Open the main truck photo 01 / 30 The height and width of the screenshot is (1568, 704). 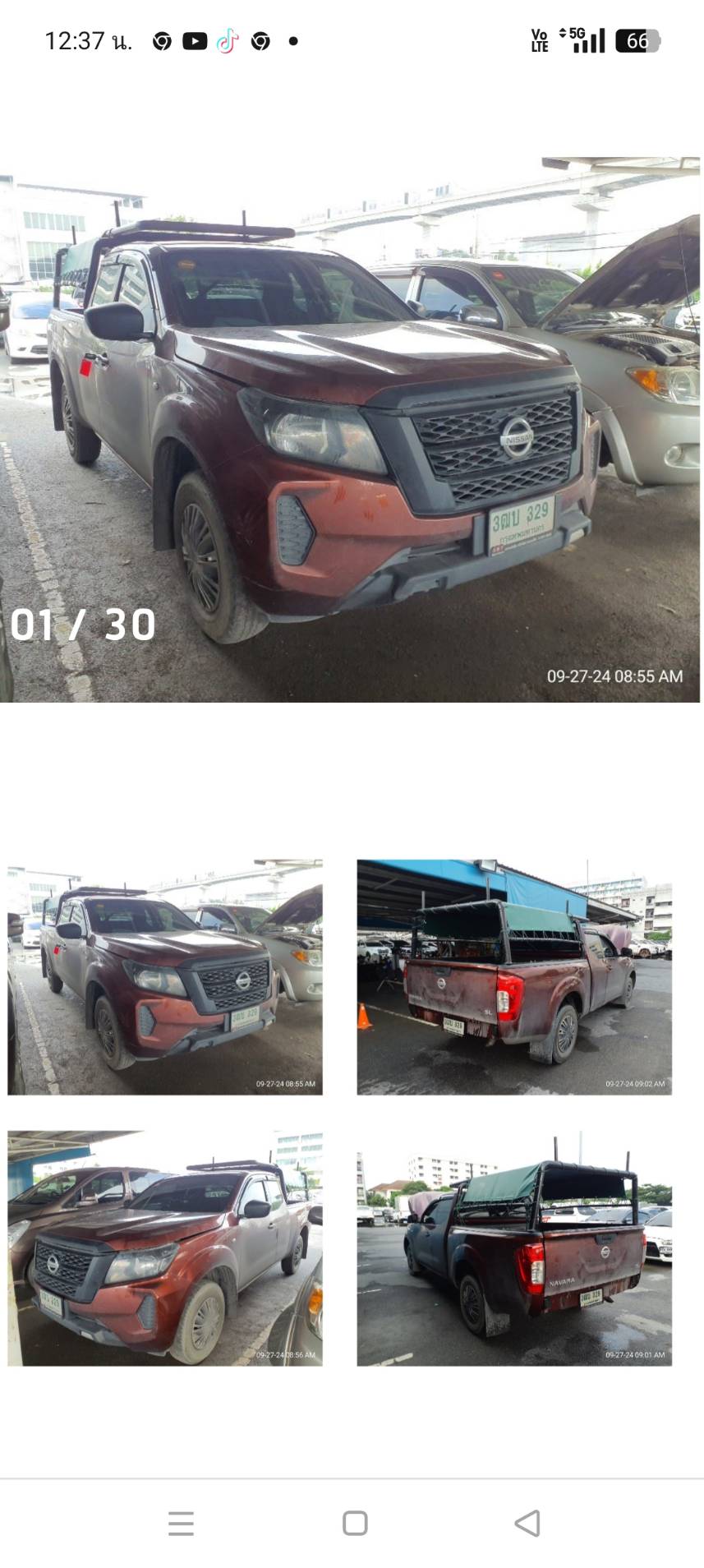click(x=350, y=429)
